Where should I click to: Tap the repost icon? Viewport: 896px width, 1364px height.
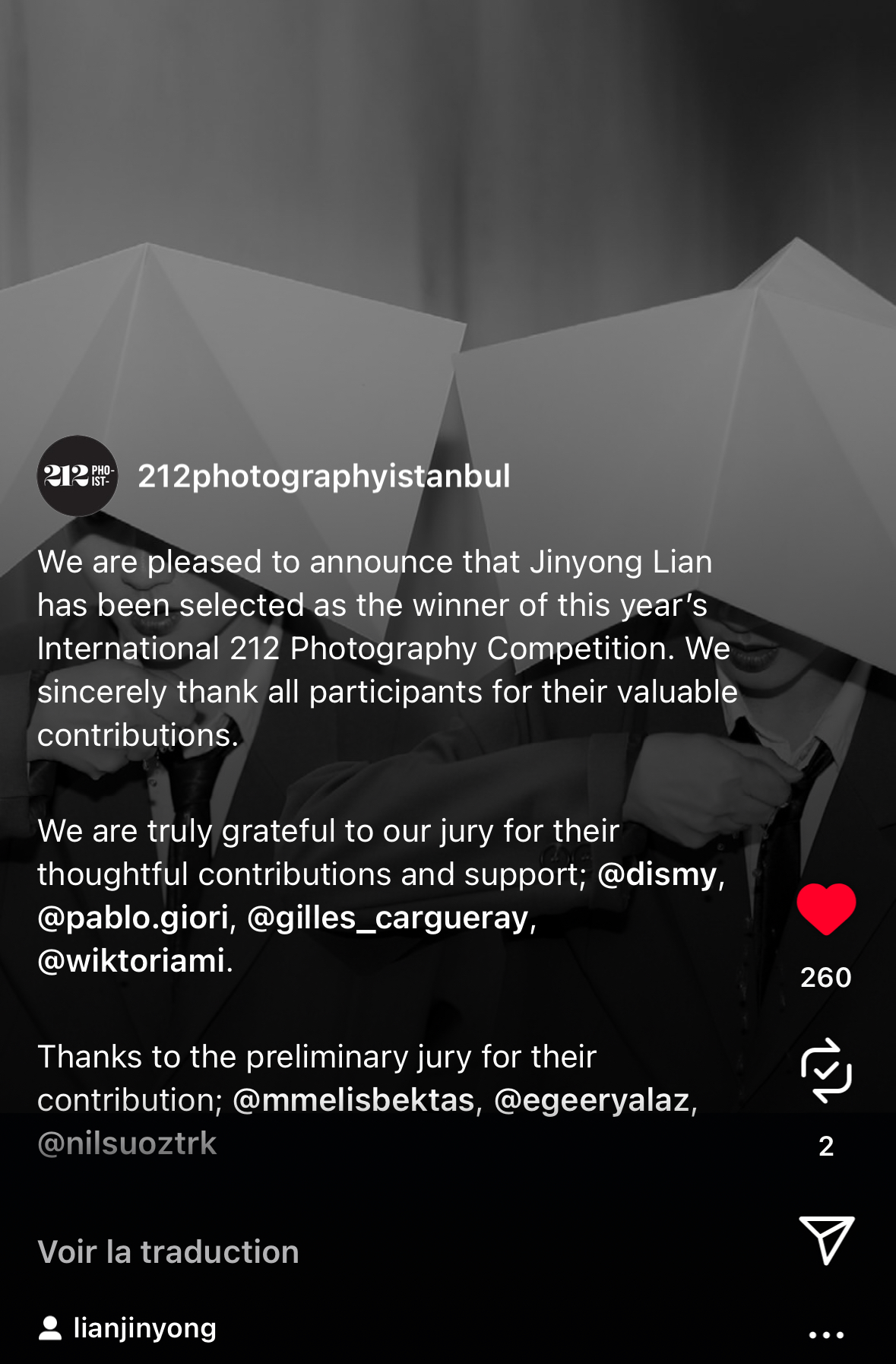coord(826,1071)
